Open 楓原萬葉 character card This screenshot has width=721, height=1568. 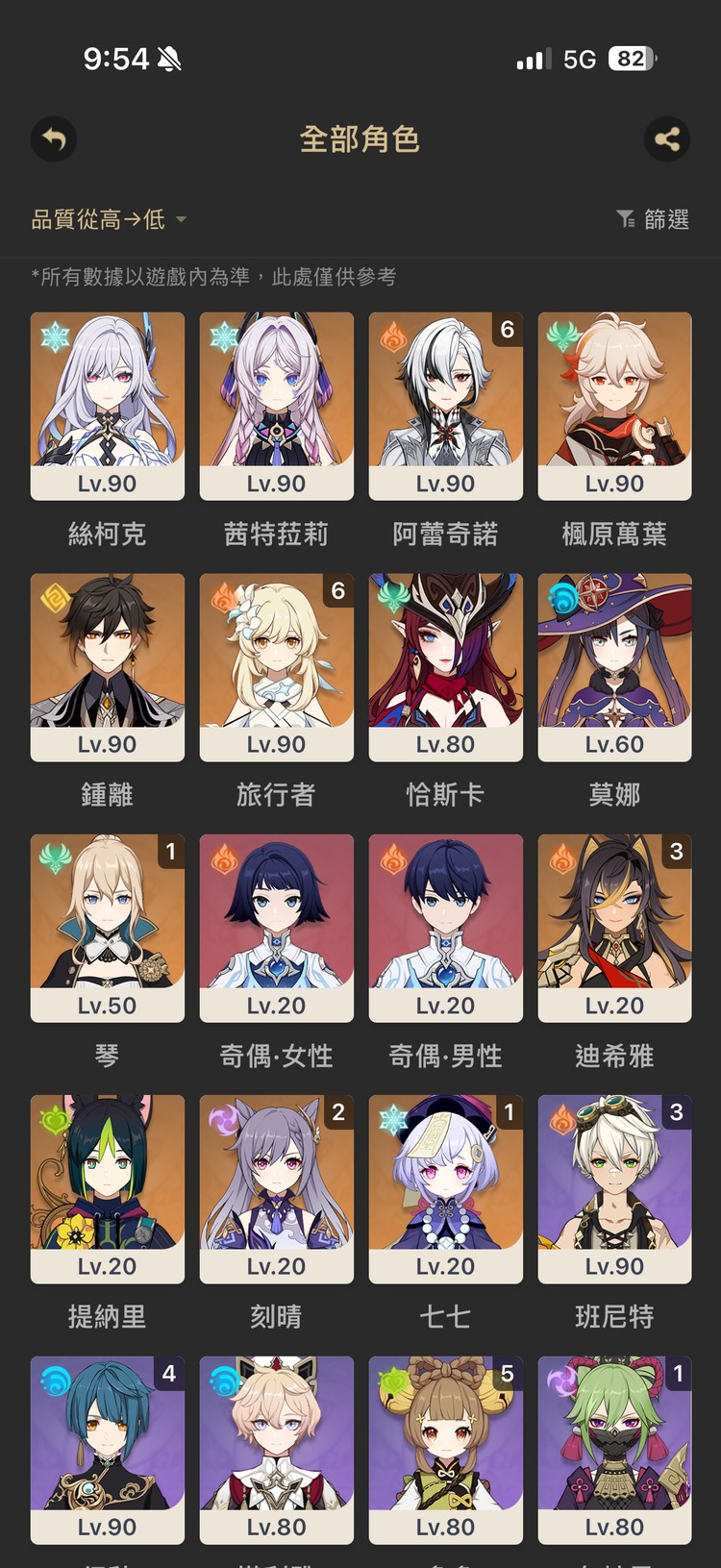615,405
